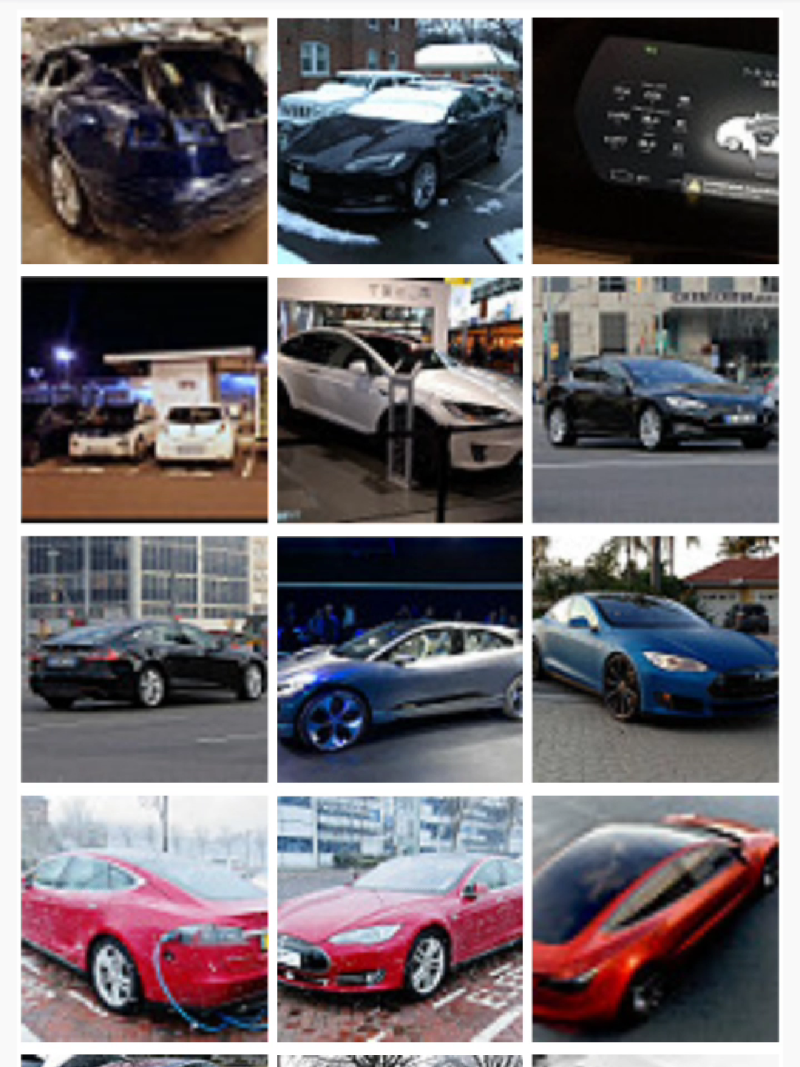The width and height of the screenshot is (800, 1067).
Task: View the red car plugged into blue cable
Action: [x=144, y=918]
